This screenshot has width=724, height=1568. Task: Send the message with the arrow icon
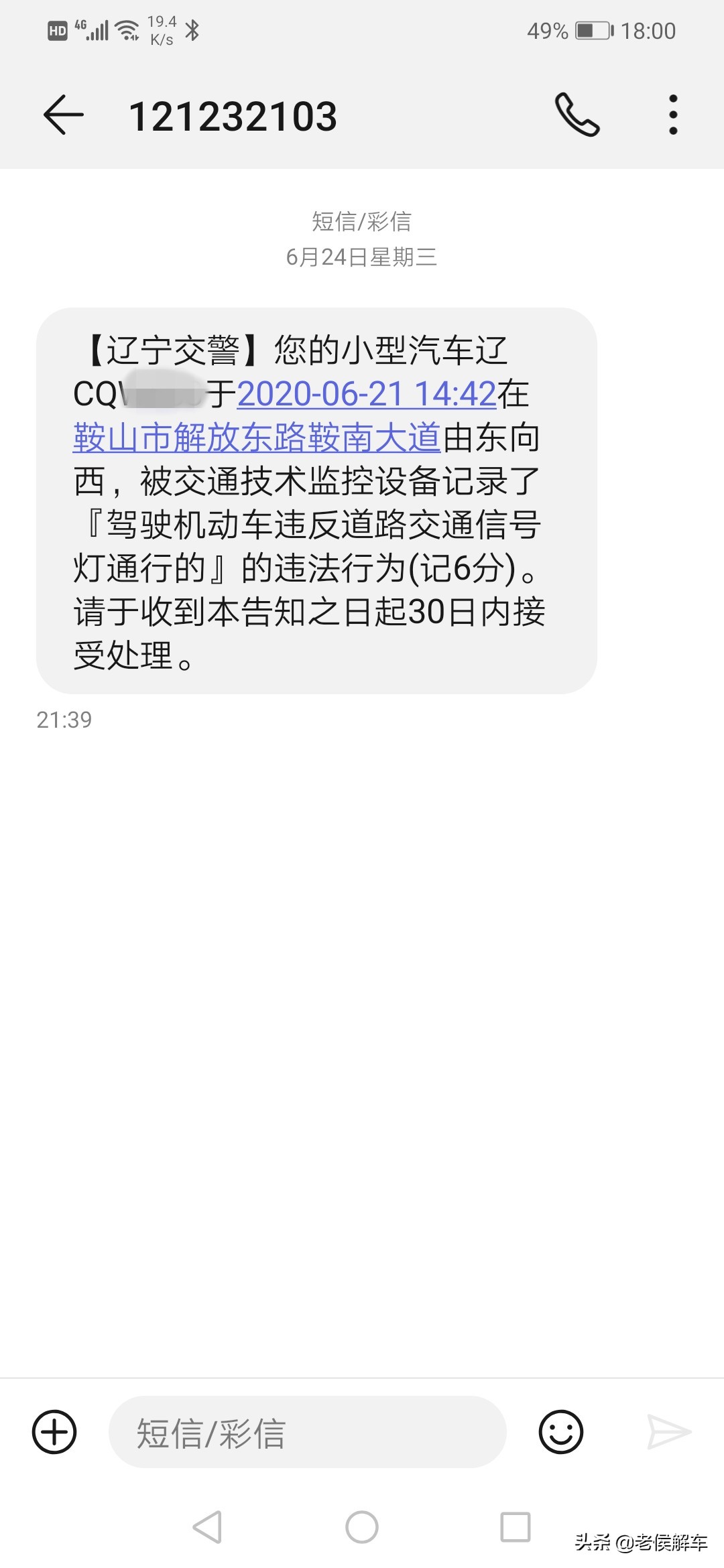coord(668,1432)
